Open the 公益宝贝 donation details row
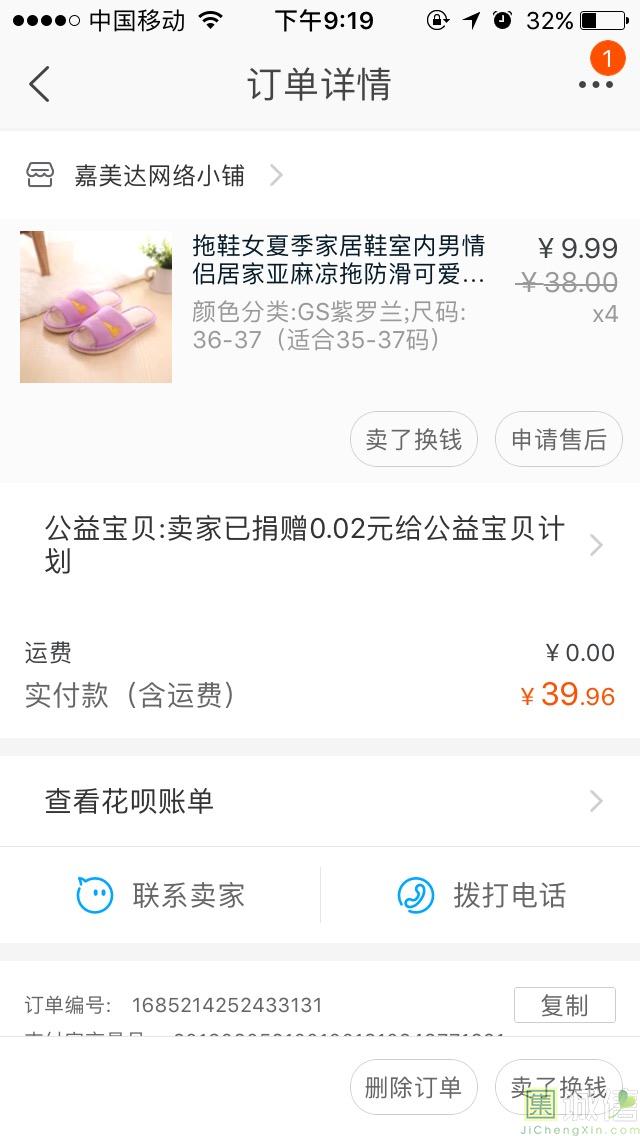The height and width of the screenshot is (1136, 640). (320, 545)
